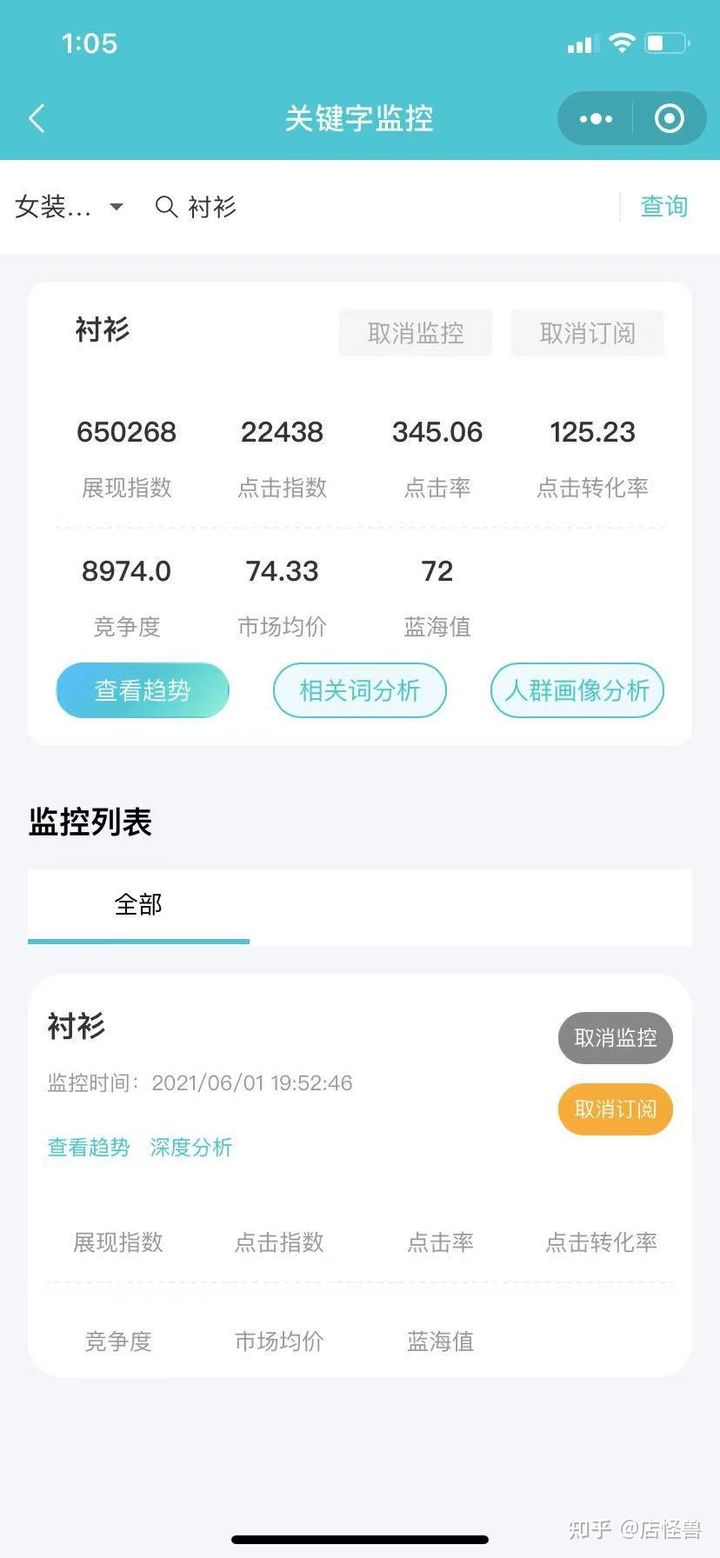Open the 女装 category dropdown
Viewport: 720px width, 1558px height.
tap(70, 206)
